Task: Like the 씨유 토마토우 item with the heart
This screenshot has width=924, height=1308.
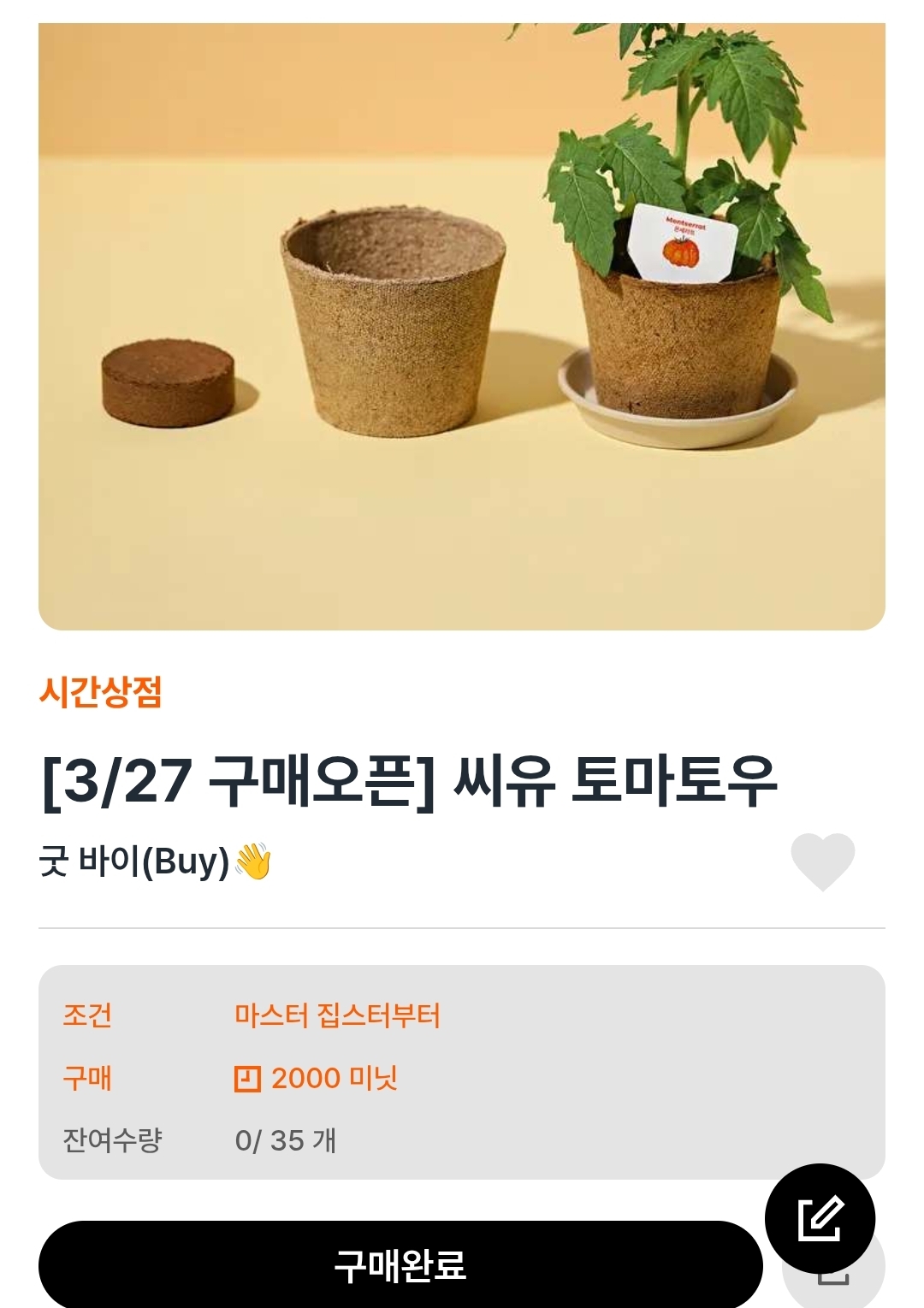Action: [822, 861]
